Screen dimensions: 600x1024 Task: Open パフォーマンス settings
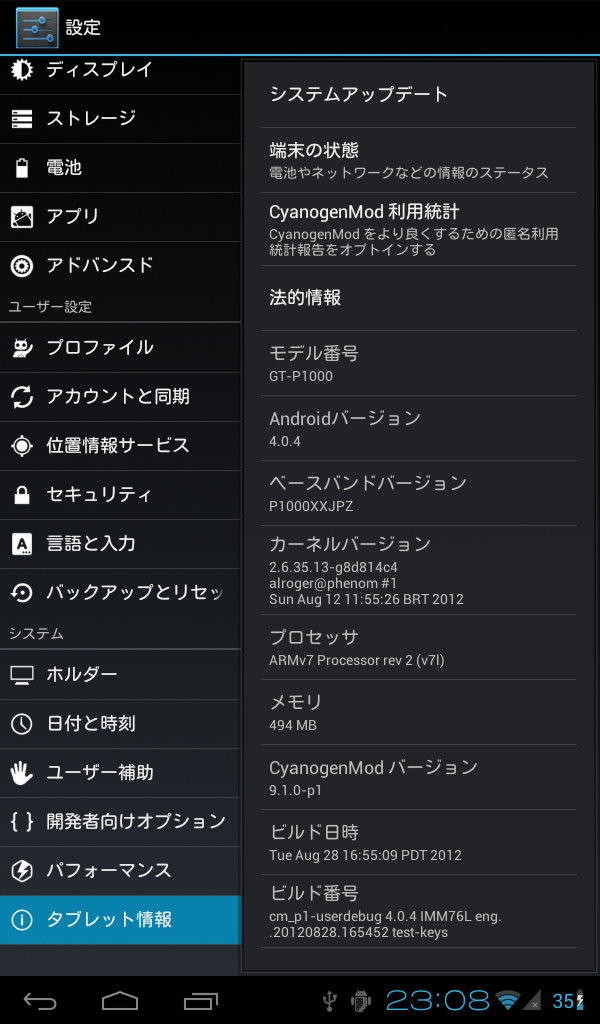pyautogui.click(x=120, y=871)
